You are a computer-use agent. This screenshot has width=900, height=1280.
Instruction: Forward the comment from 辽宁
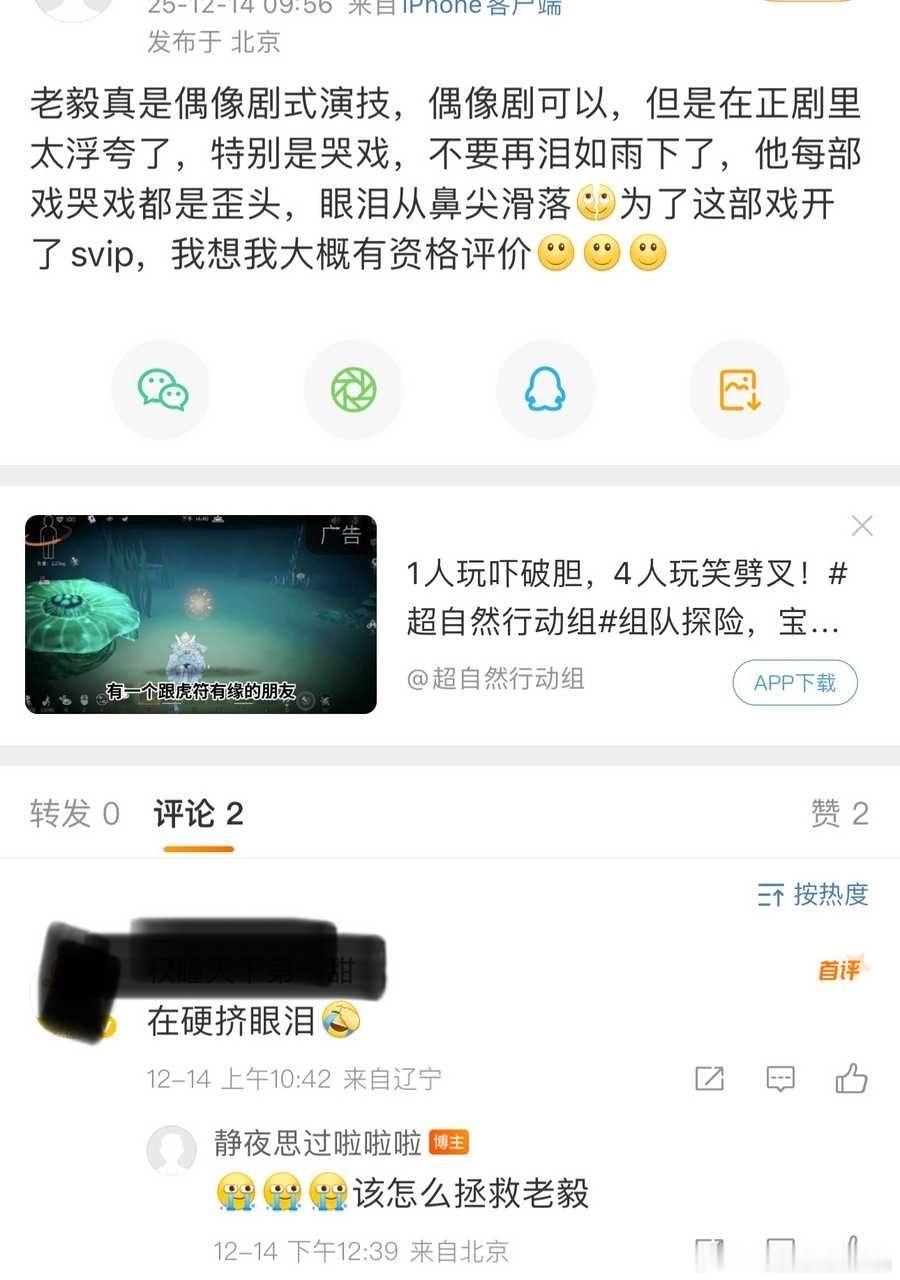pyautogui.click(x=710, y=1080)
